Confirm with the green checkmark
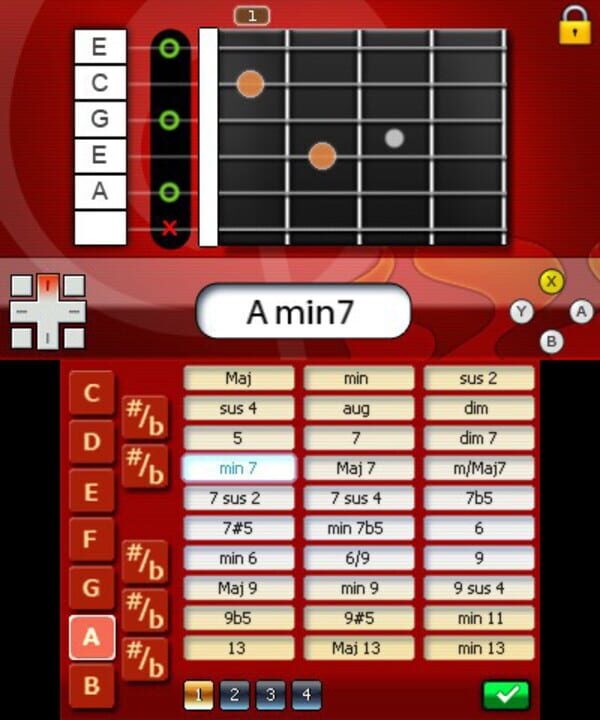 click(505, 694)
